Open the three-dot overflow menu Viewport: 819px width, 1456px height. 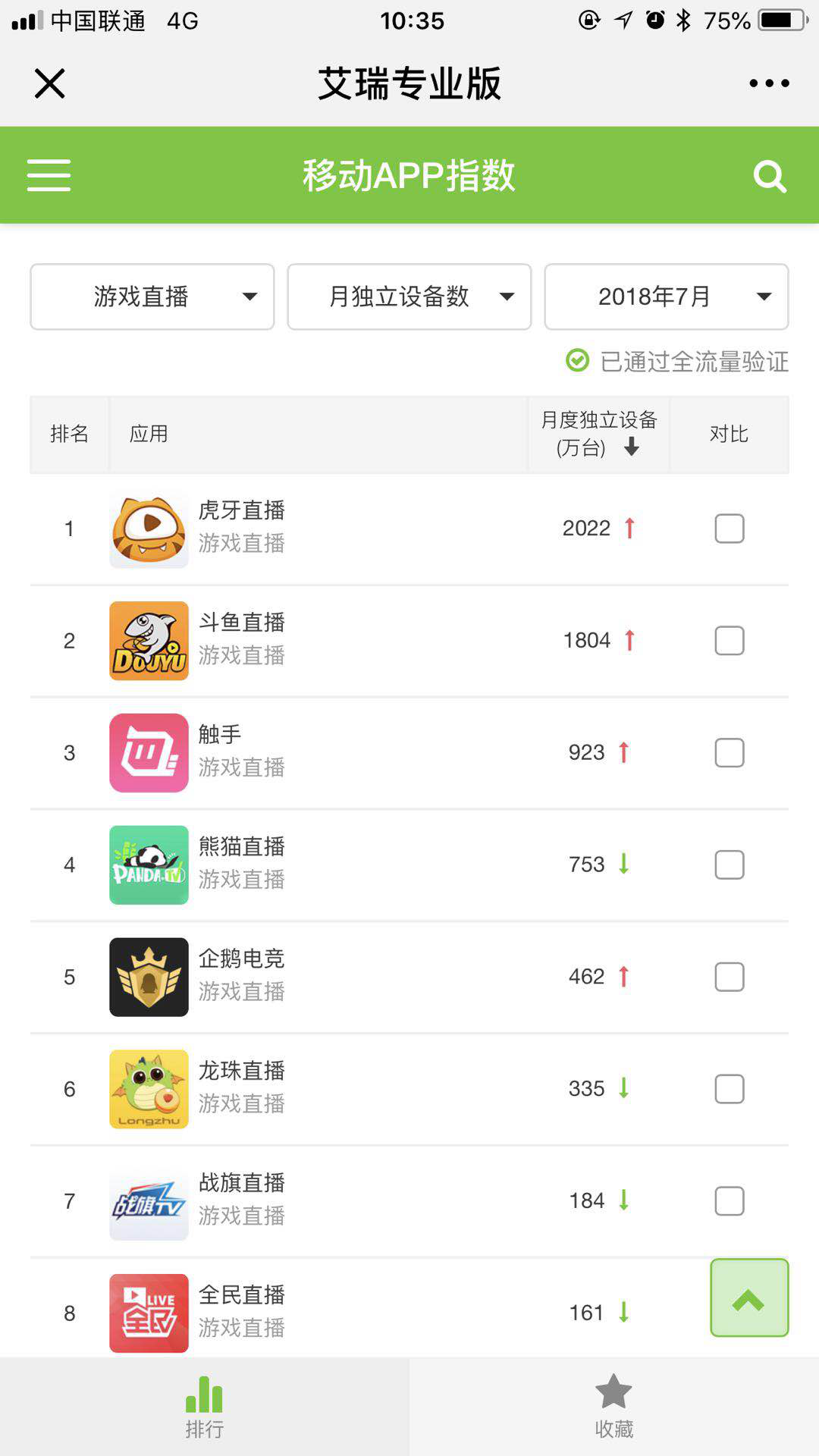[x=769, y=83]
